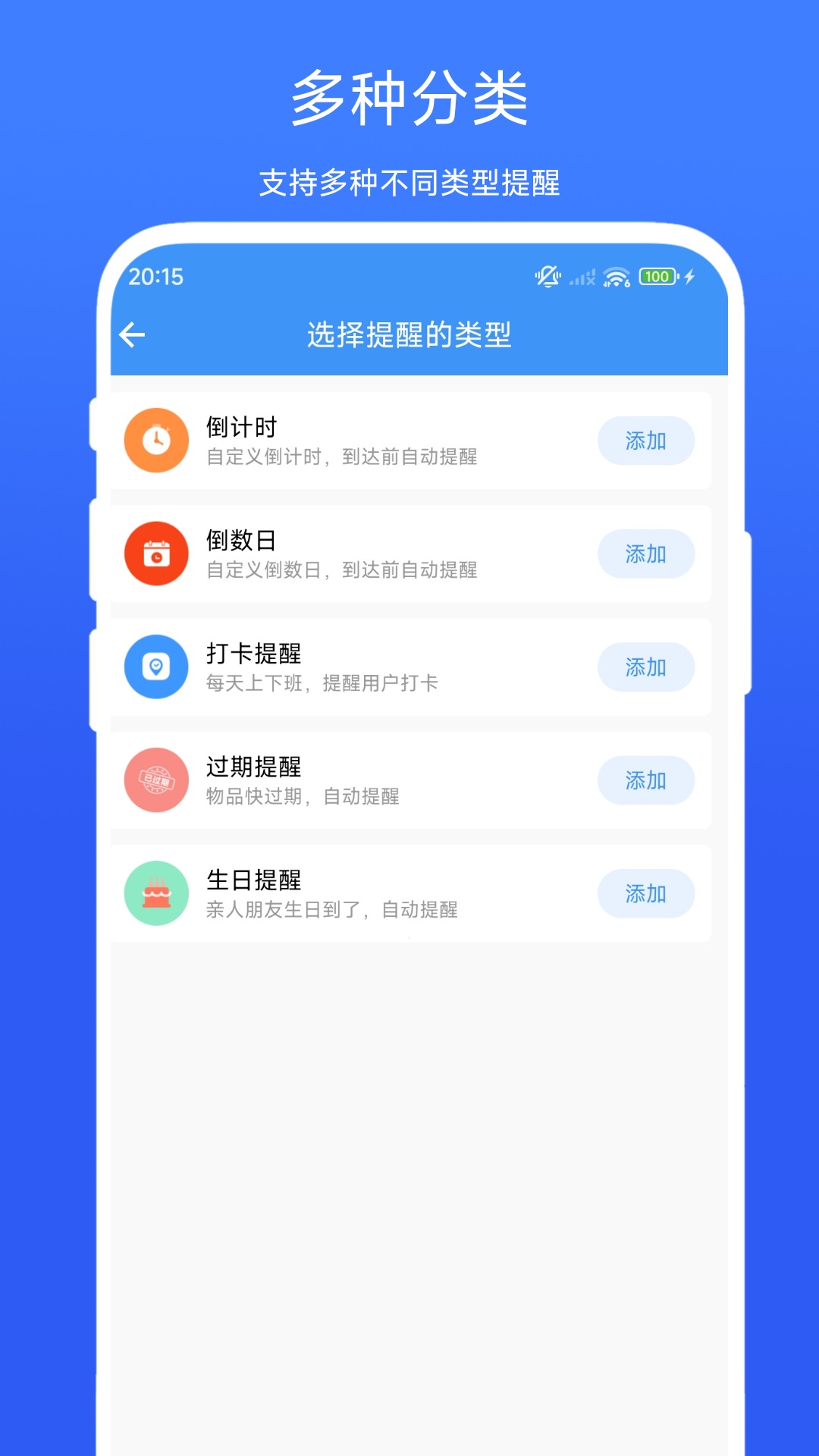The width and height of the screenshot is (819, 1456).
Task: Click the Wi-Fi status icon
Action: 615,277
